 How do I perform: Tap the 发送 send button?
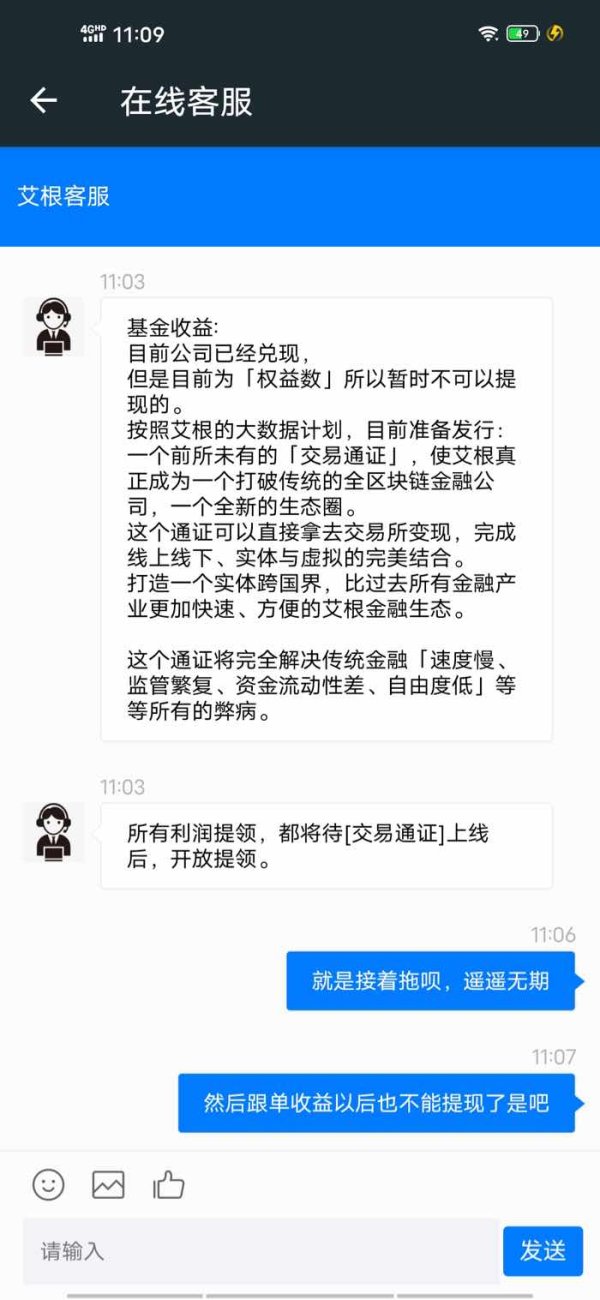click(543, 1250)
